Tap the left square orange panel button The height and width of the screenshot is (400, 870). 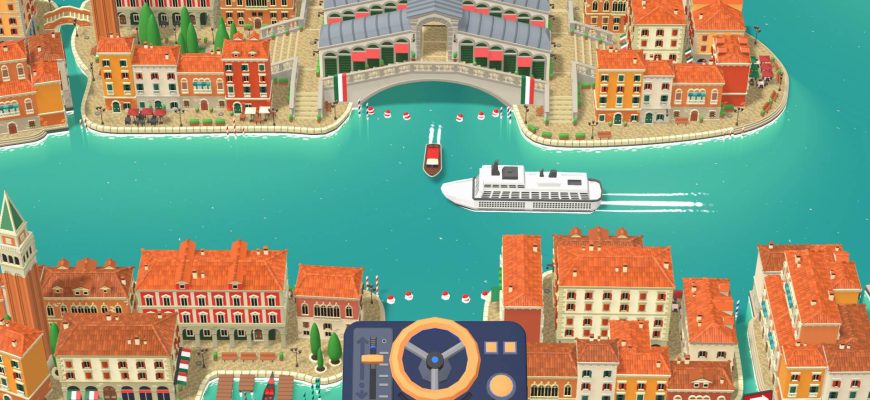(491, 347)
